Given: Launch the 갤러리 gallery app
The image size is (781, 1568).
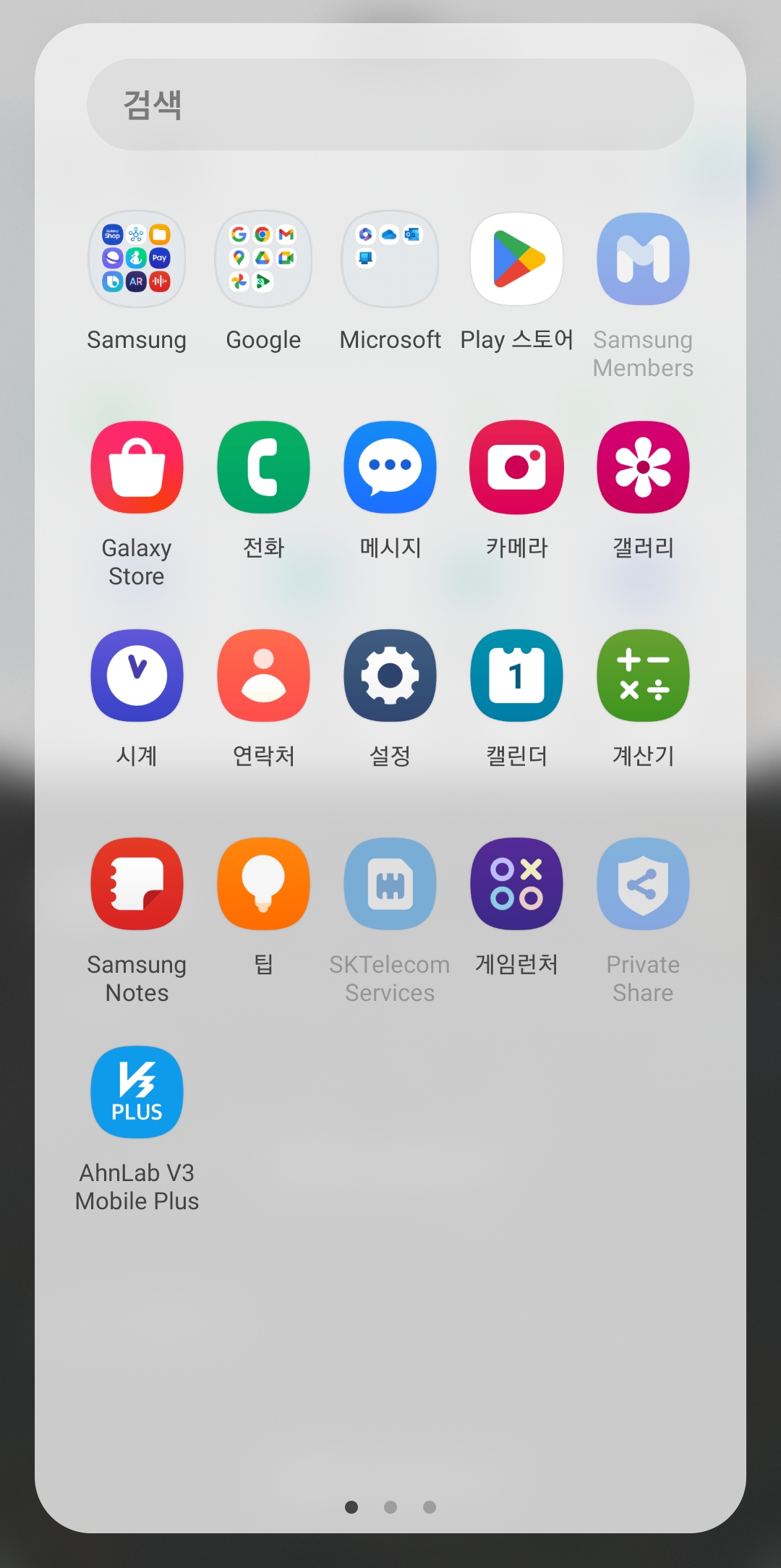Looking at the screenshot, I should 643,466.
